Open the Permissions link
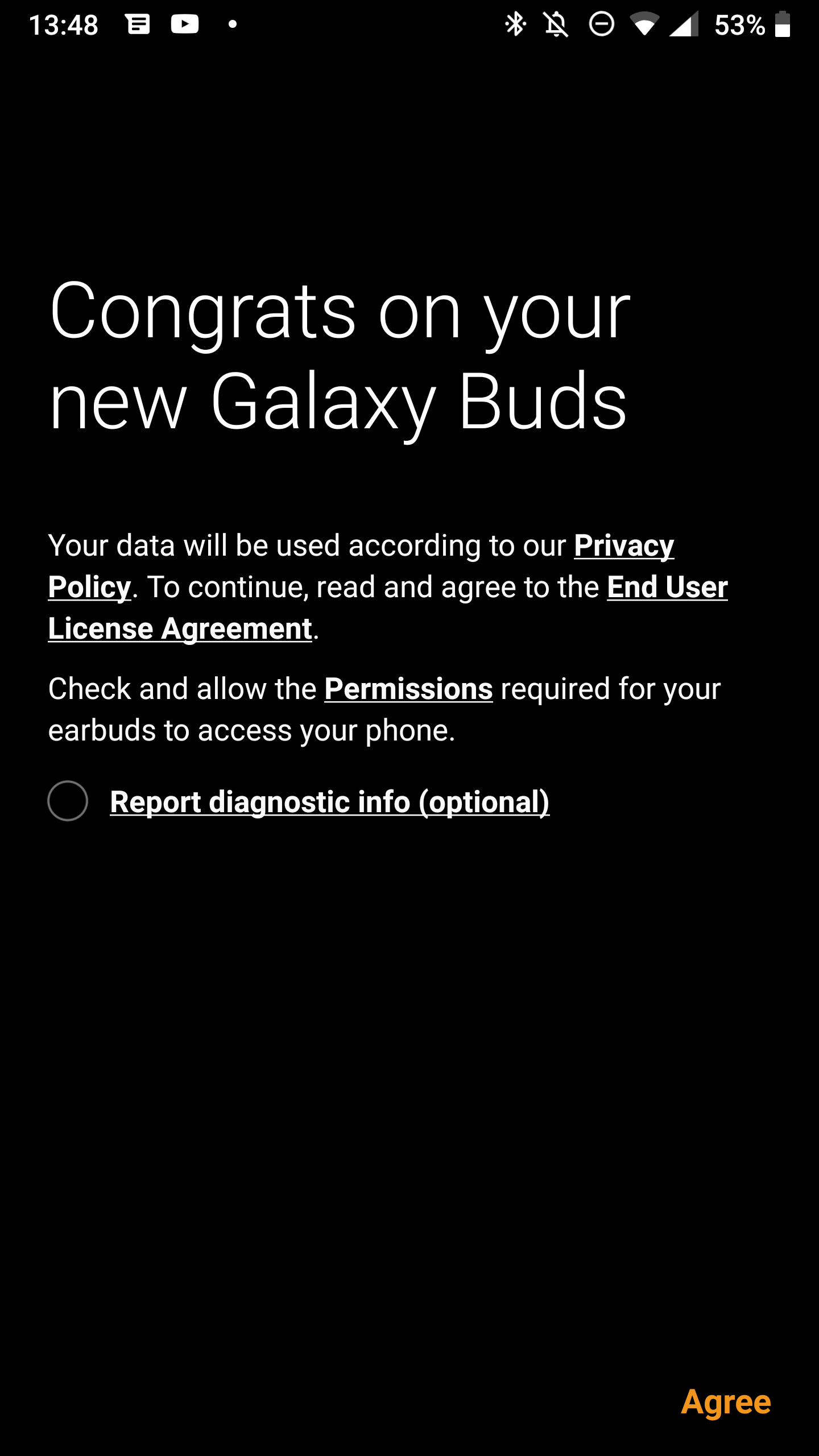This screenshot has height=1456, width=819. click(x=408, y=689)
